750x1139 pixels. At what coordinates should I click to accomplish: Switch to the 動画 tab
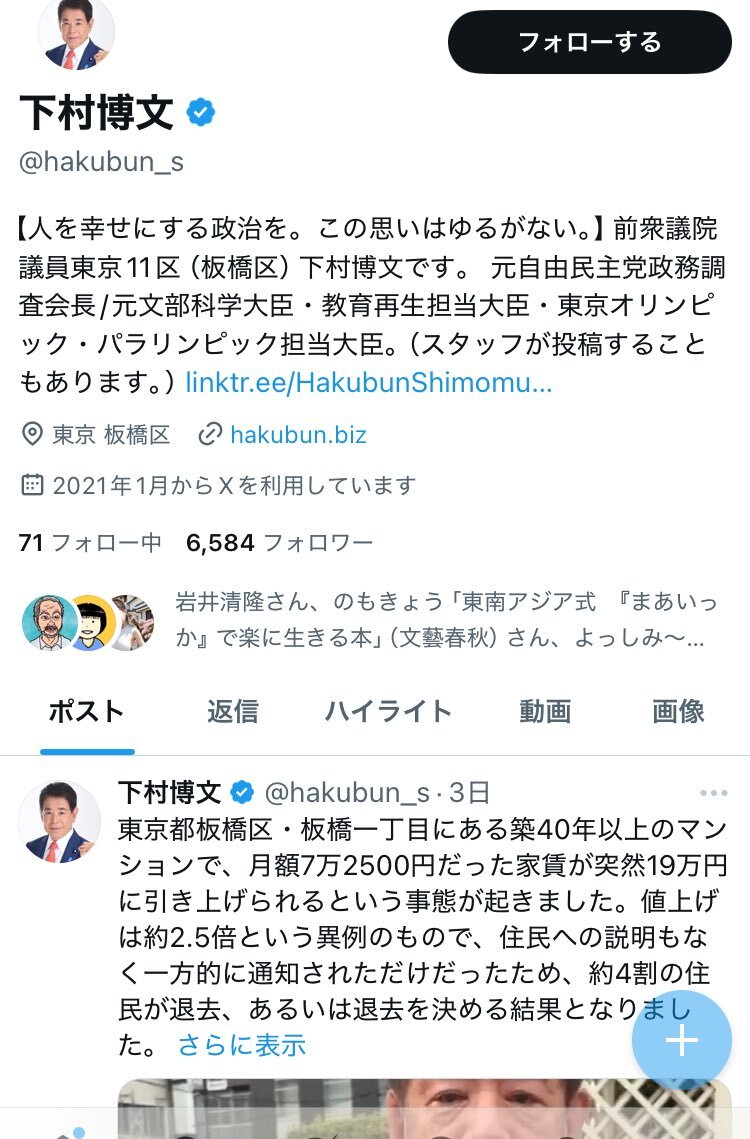coord(545,711)
